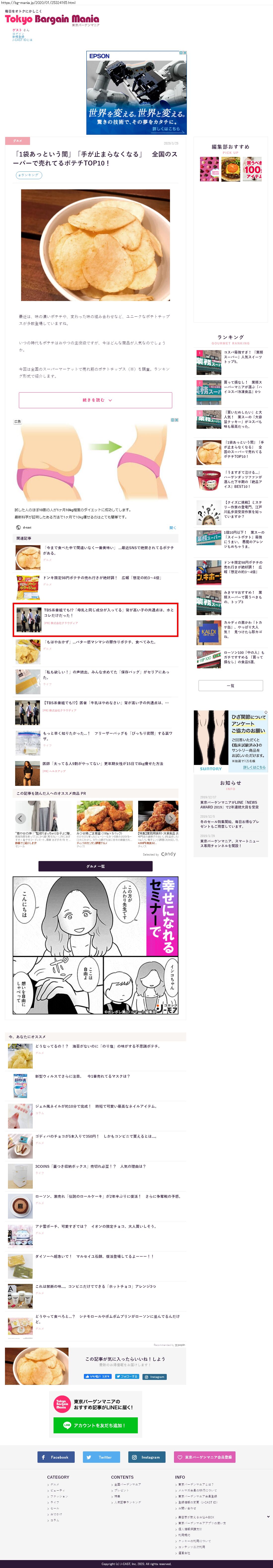Open article about 3COINS 蓋つき収納ボックス

click(90, 1166)
